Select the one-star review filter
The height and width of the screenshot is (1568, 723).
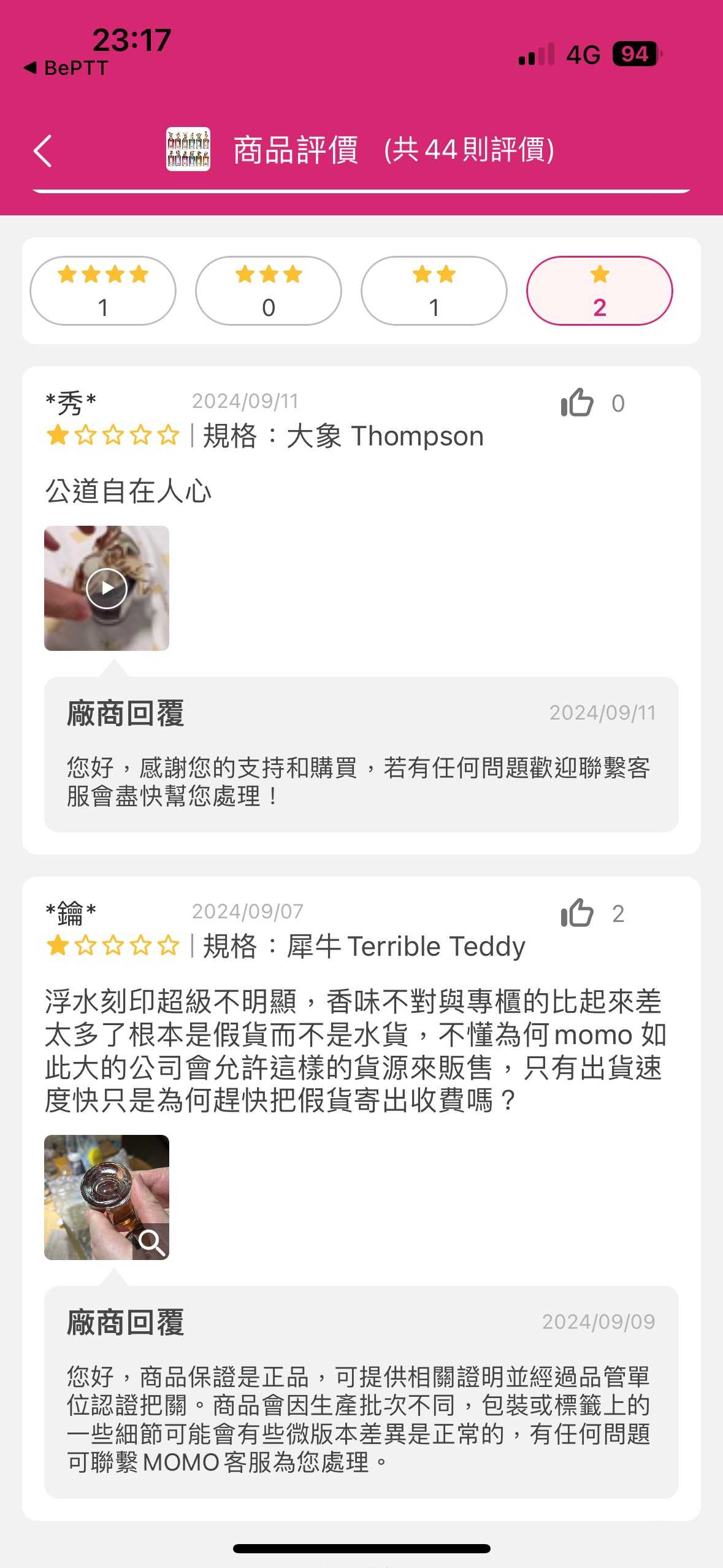coord(599,290)
